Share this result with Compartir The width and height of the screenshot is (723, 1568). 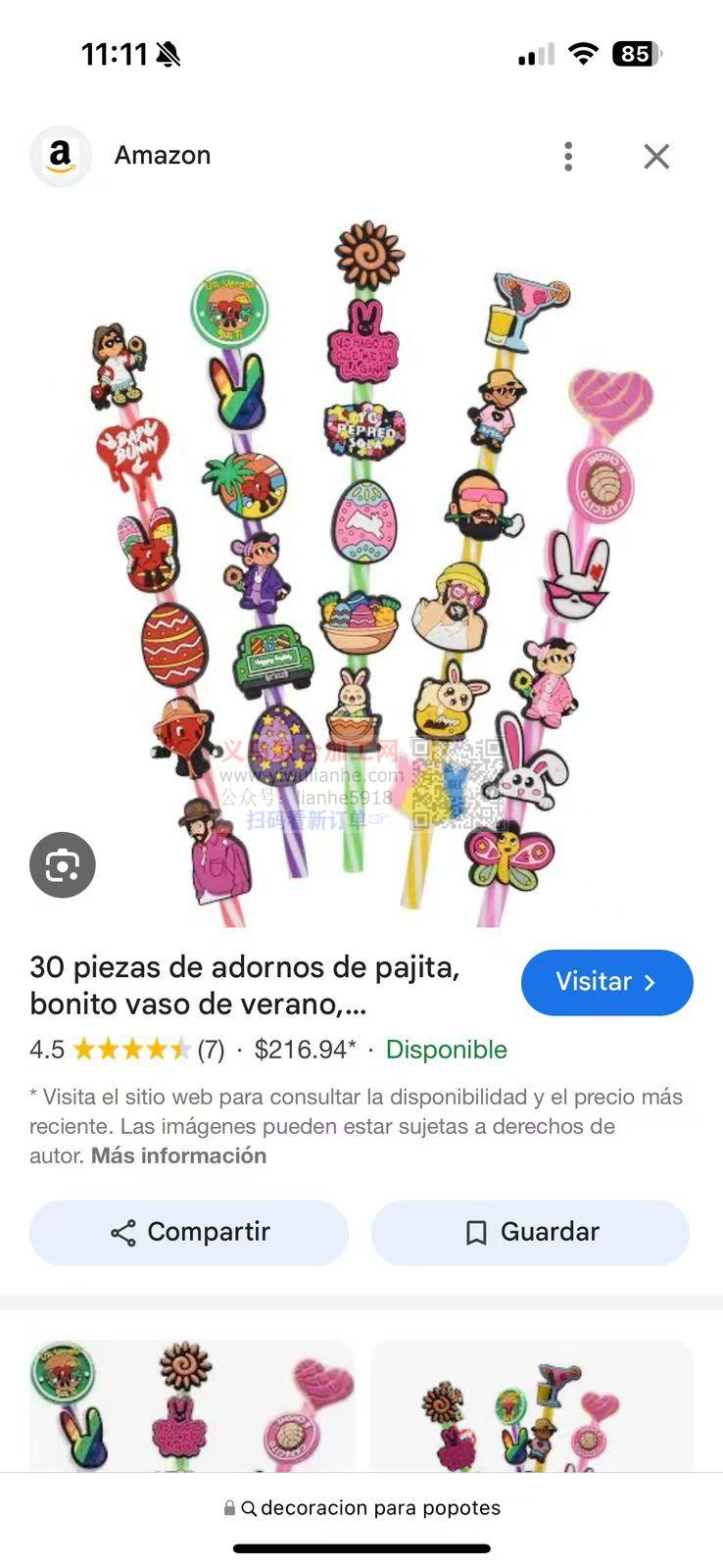tap(189, 1232)
